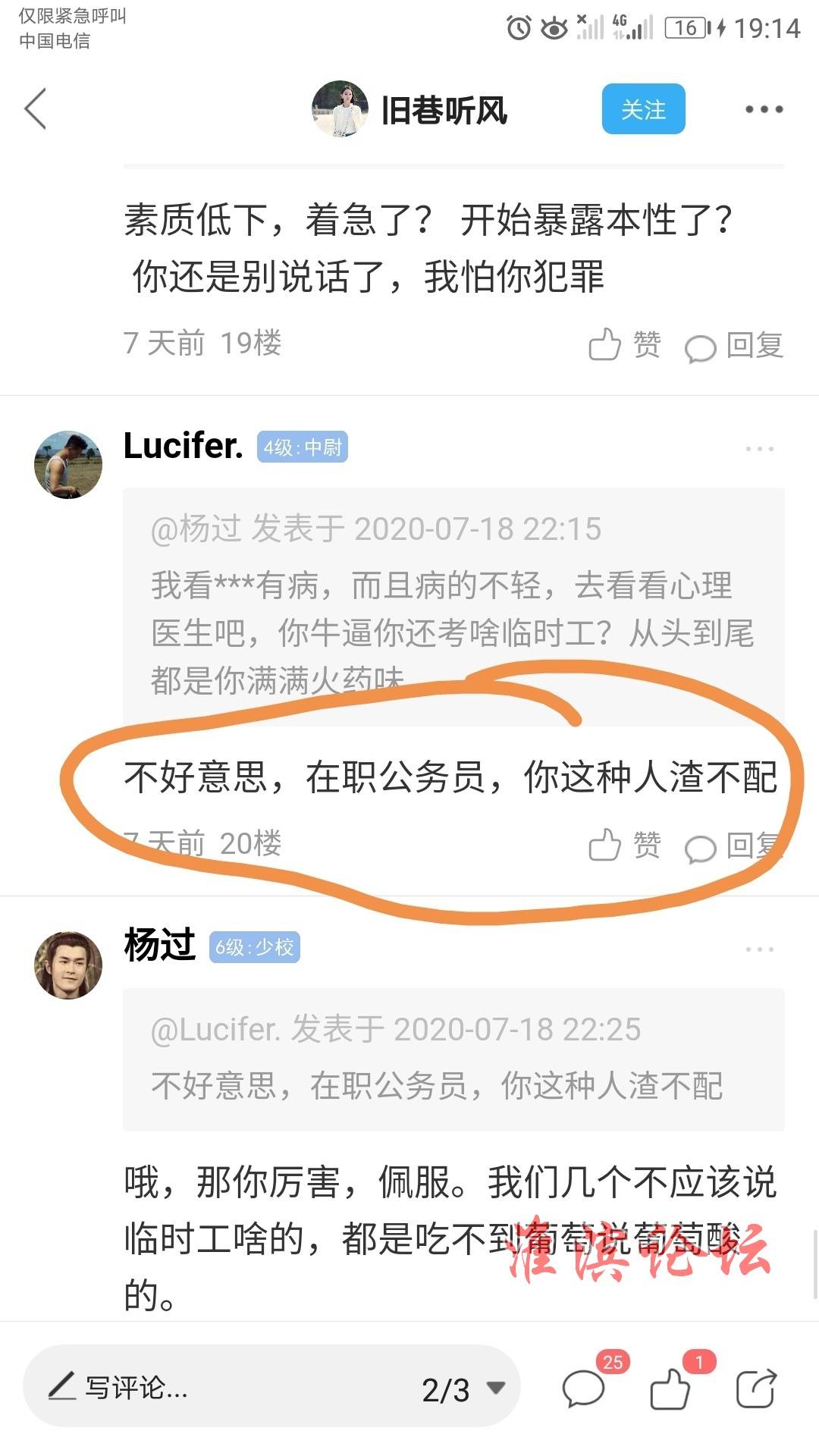Share this post

(x=756, y=1388)
